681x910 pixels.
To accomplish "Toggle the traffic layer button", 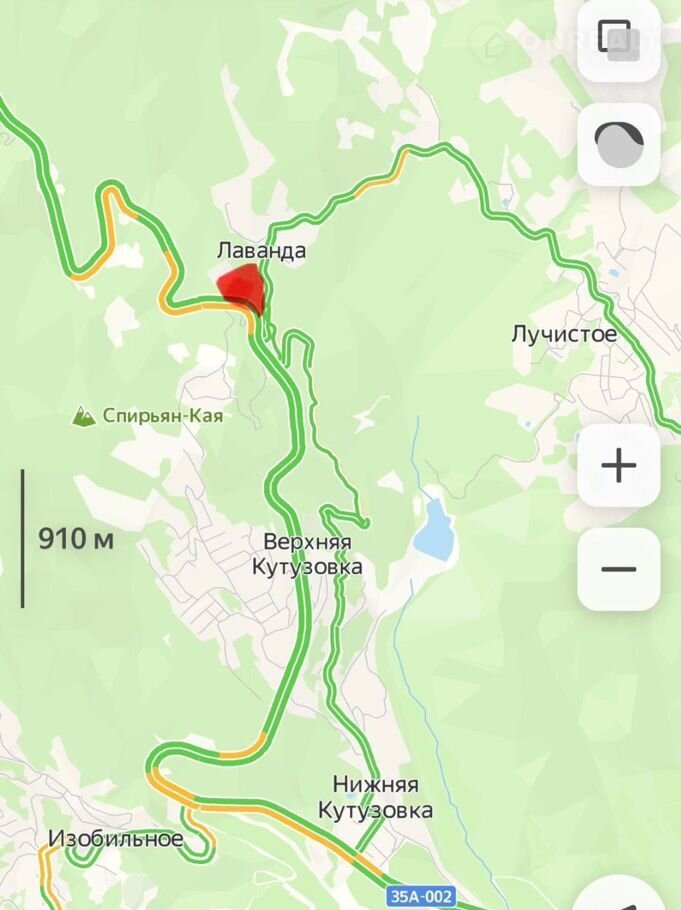I will (618, 146).
